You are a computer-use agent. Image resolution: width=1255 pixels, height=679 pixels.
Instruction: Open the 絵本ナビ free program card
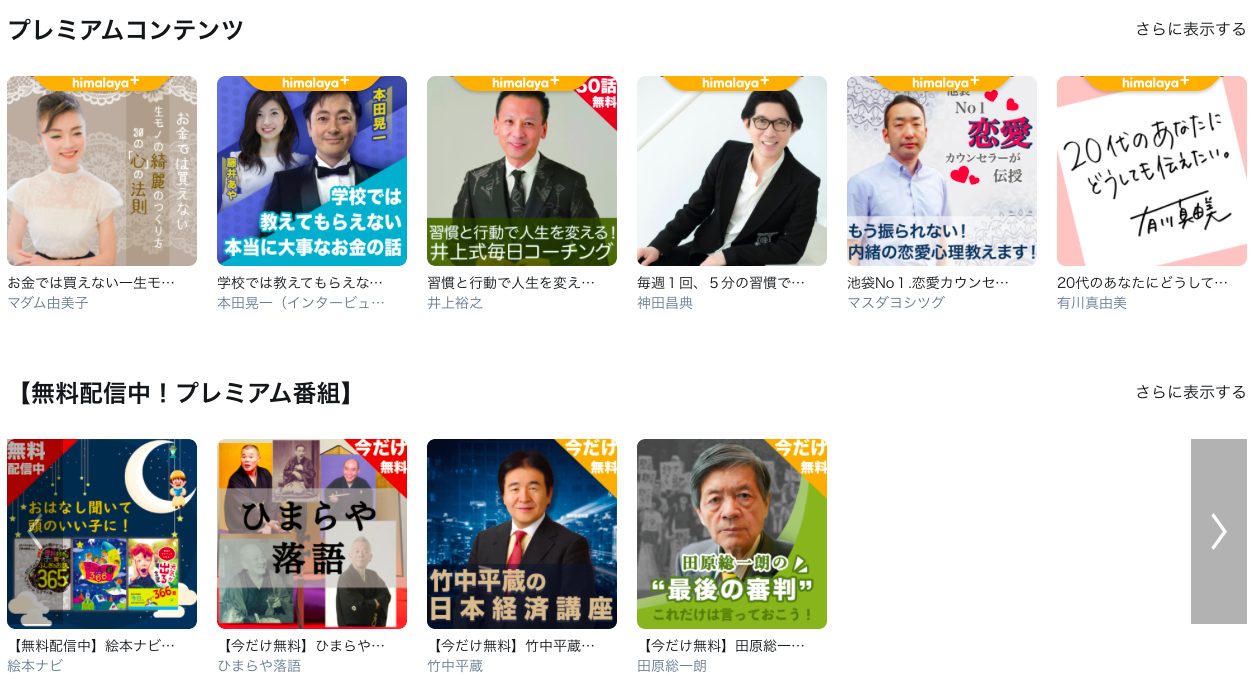coord(102,534)
